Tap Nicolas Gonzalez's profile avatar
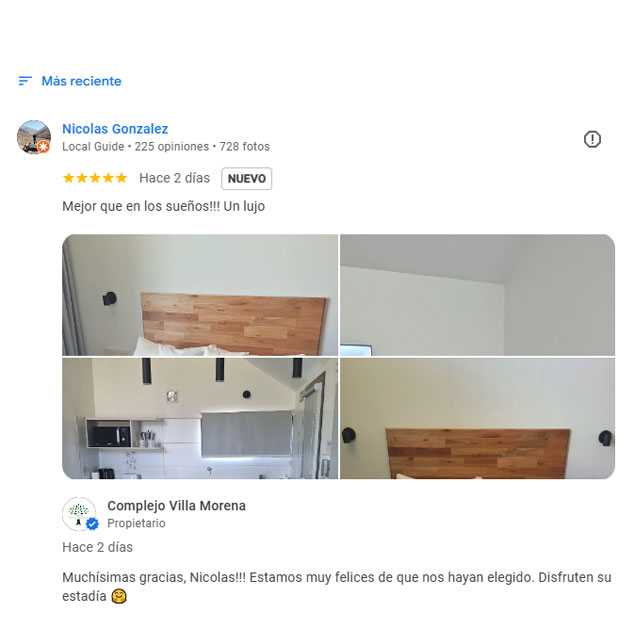Viewport: 640px width, 640px height. (x=34, y=137)
